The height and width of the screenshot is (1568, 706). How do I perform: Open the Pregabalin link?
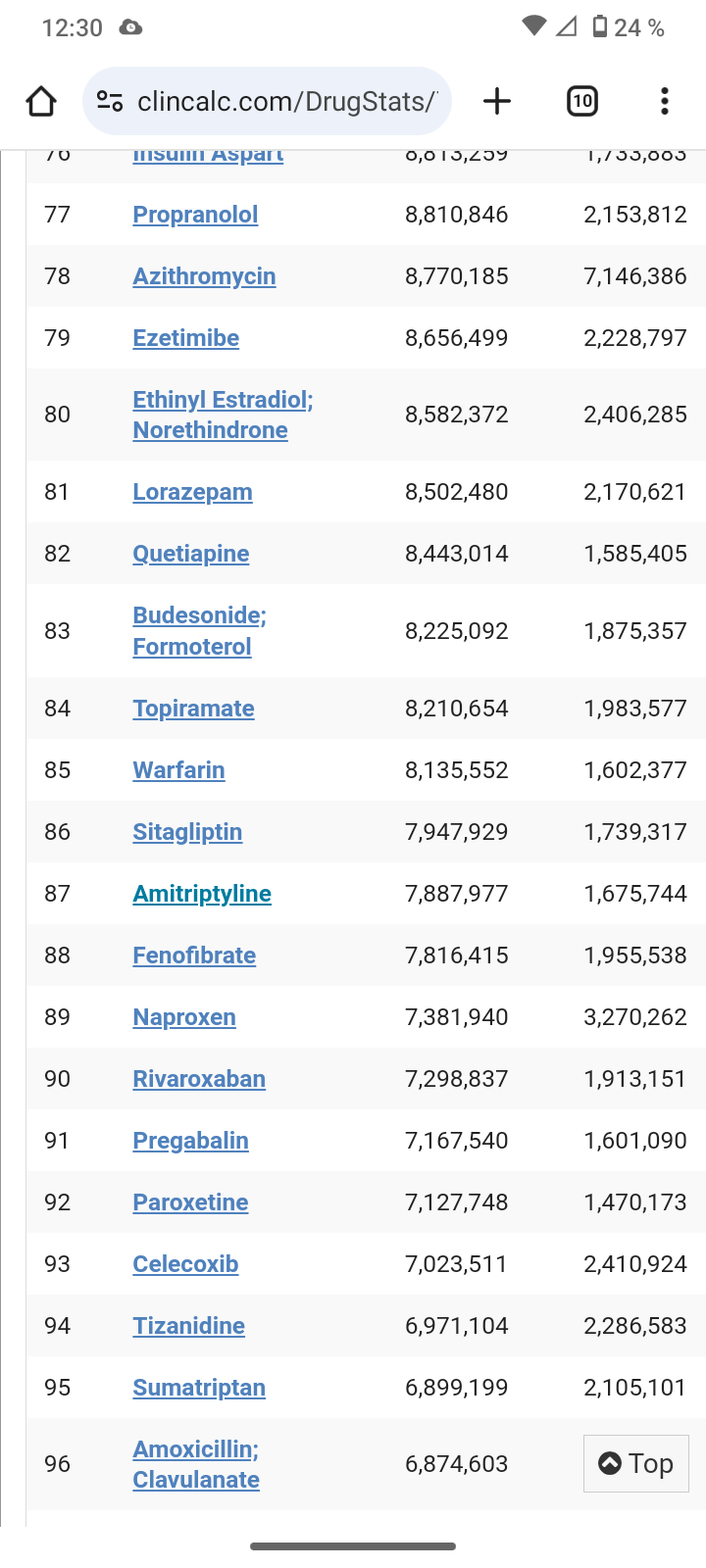point(190,1141)
